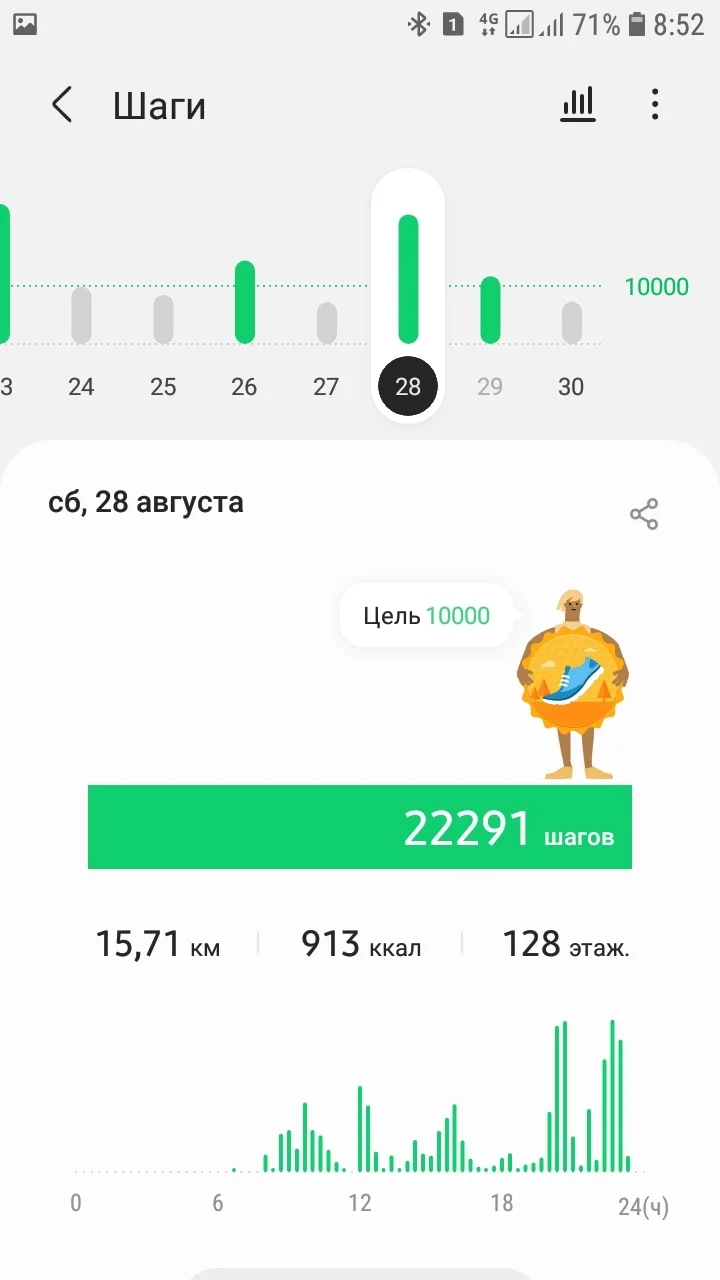Select day 30 in the date chart

pos(571,386)
